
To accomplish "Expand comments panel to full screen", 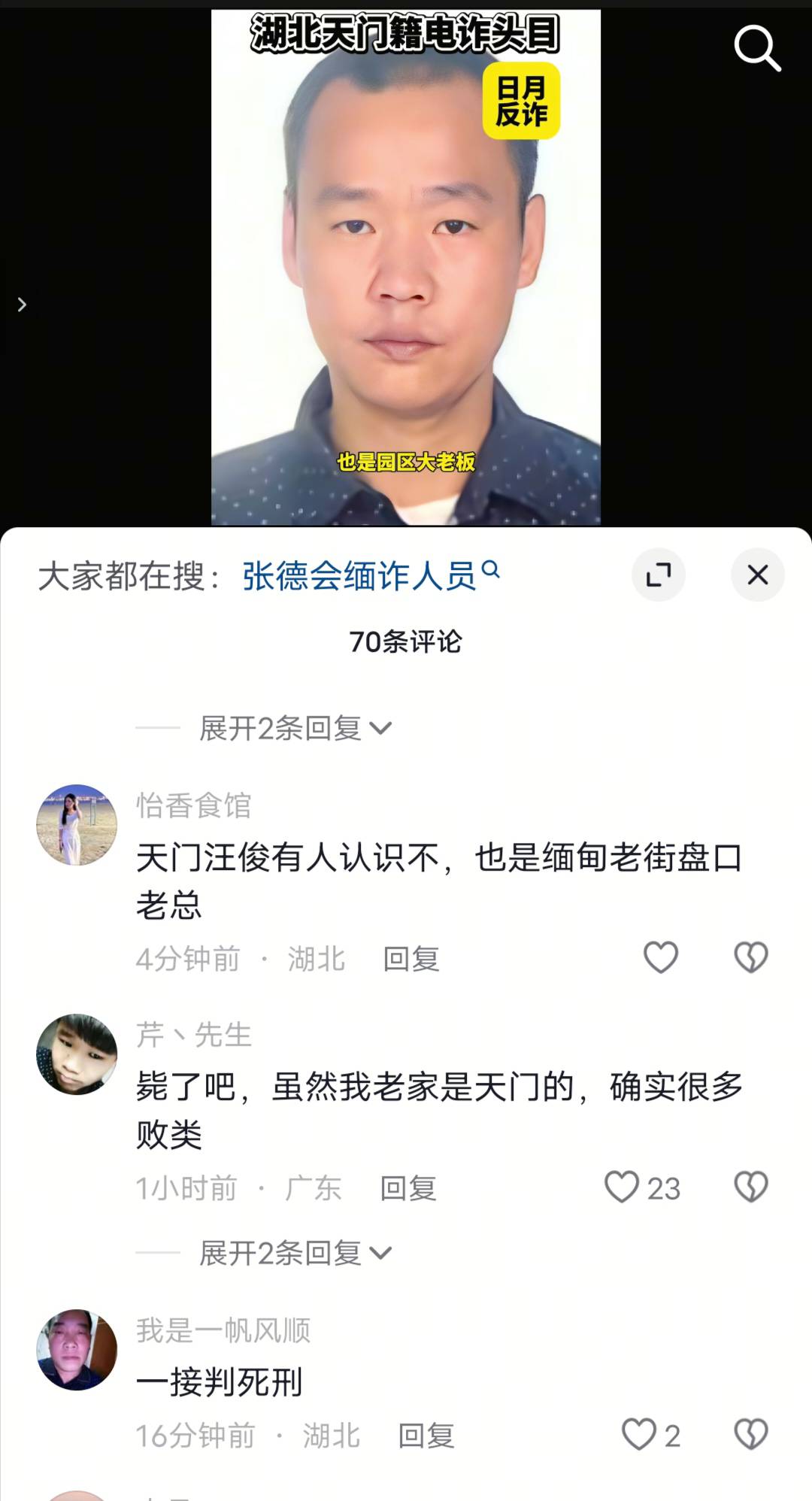I will pos(659,575).
